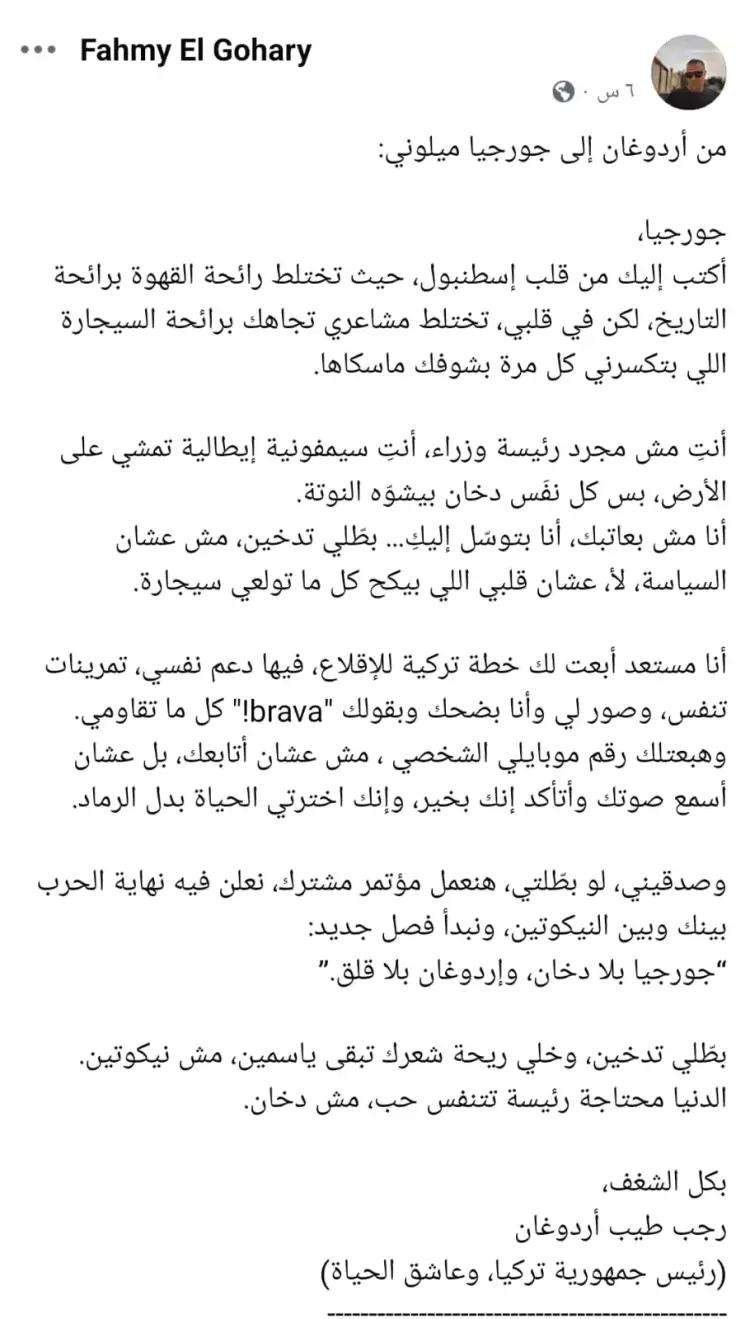Tap Fahmy El Gohary's profile picture
This screenshot has width=750, height=1319.
click(688, 73)
